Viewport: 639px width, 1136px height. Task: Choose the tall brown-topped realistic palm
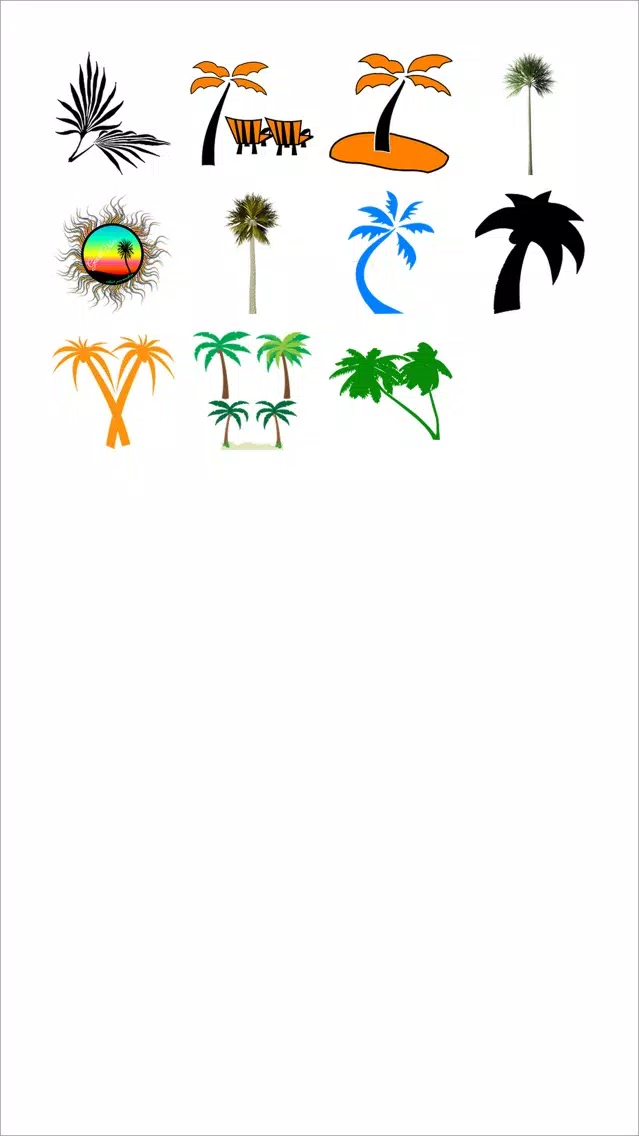pos(250,253)
